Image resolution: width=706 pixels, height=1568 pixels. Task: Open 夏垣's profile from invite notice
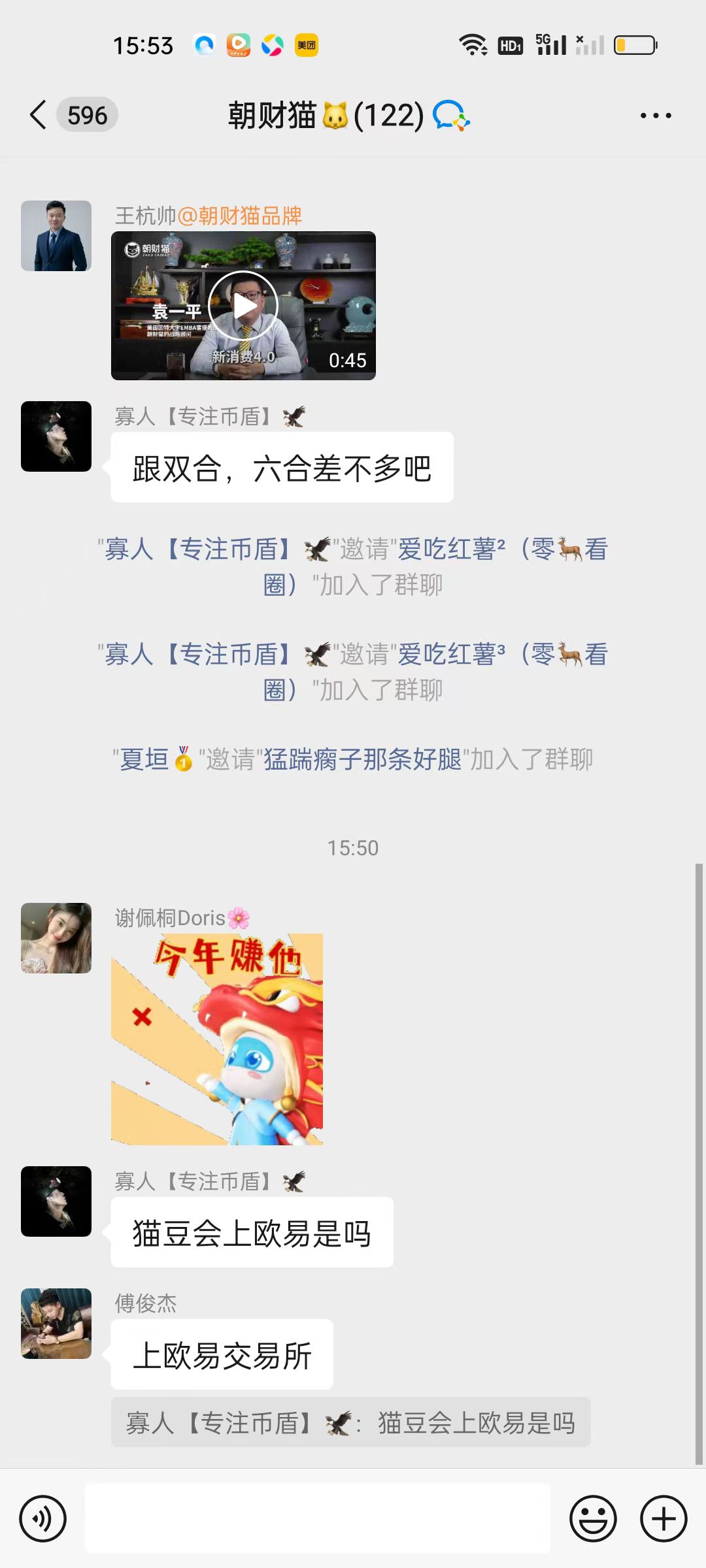(145, 759)
